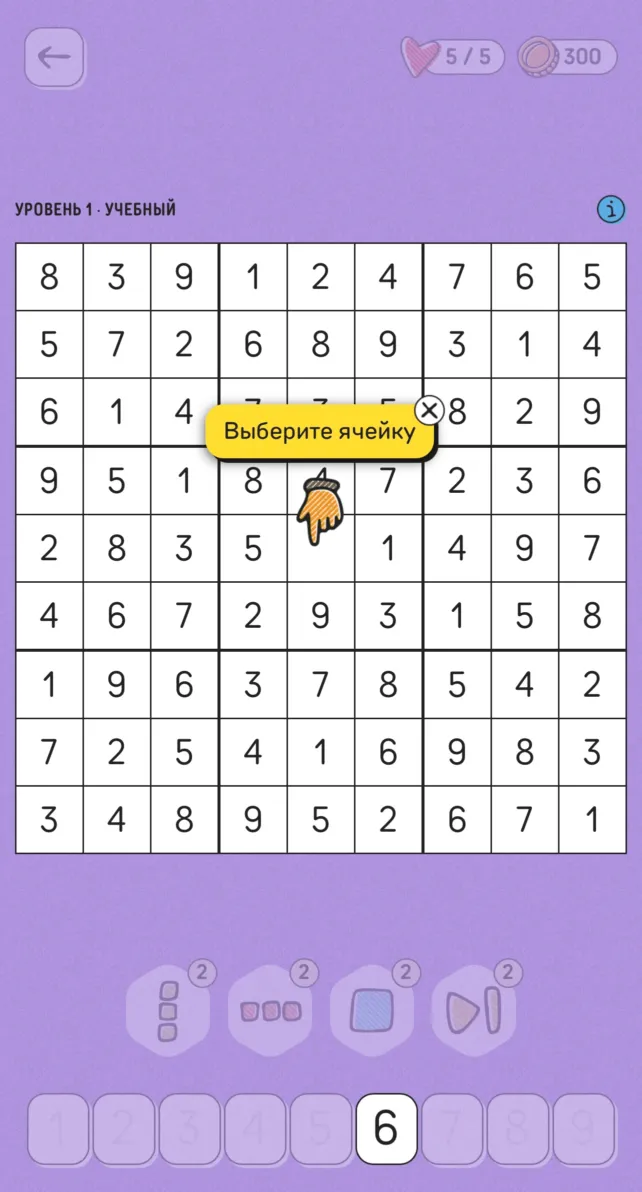The height and width of the screenshot is (1192, 642).
Task: Use the horizontal row hint booster
Action: pos(271,1011)
